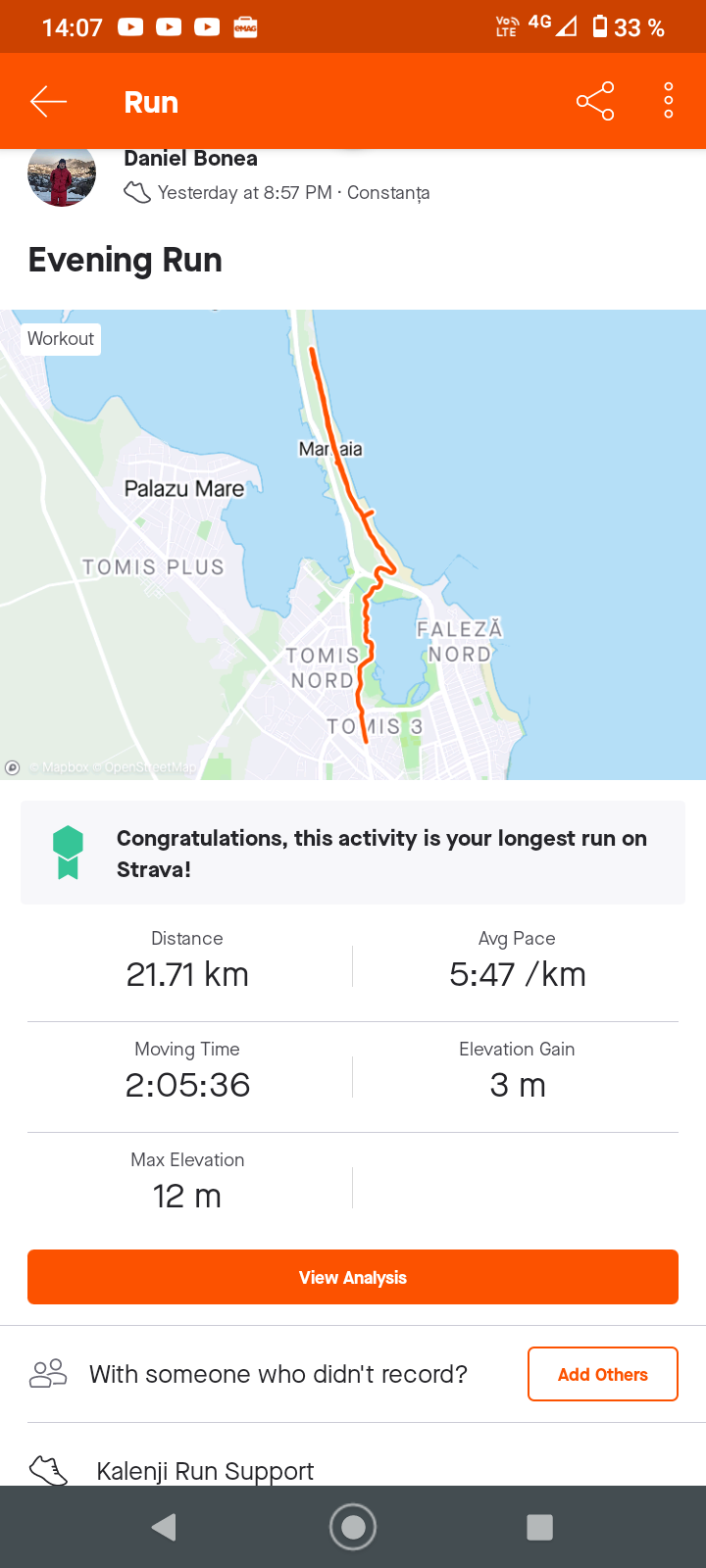Image resolution: width=706 pixels, height=1568 pixels.
Task: Open the three-dot overflow menu
Action: tap(668, 101)
